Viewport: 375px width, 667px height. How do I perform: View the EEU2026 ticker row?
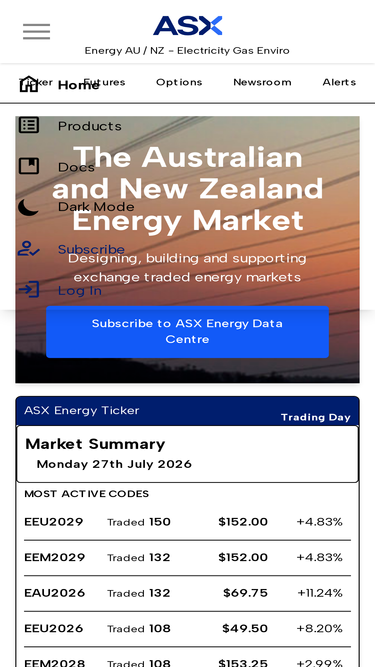188,629
